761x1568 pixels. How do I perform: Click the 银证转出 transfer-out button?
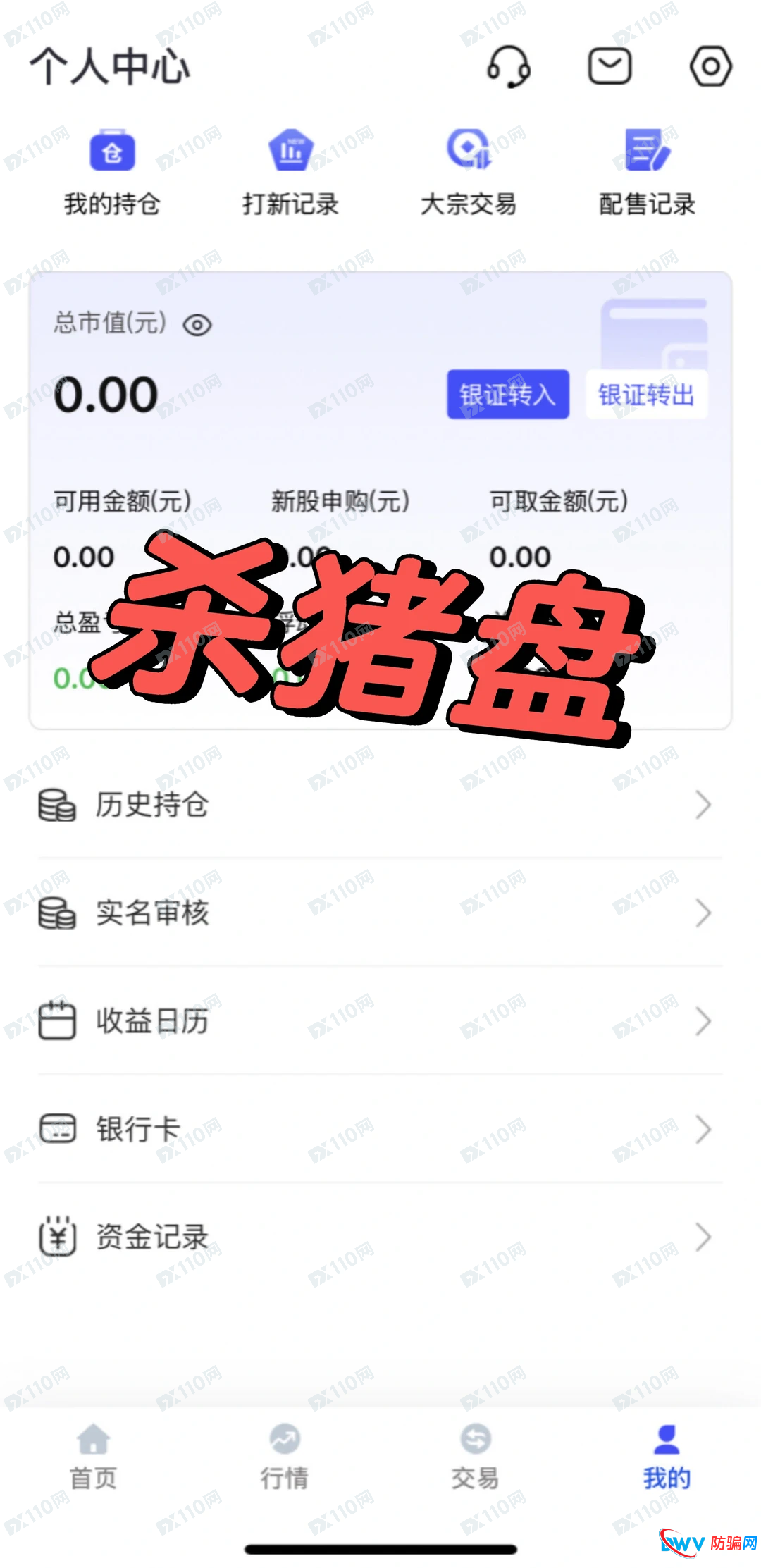pyautogui.click(x=647, y=395)
